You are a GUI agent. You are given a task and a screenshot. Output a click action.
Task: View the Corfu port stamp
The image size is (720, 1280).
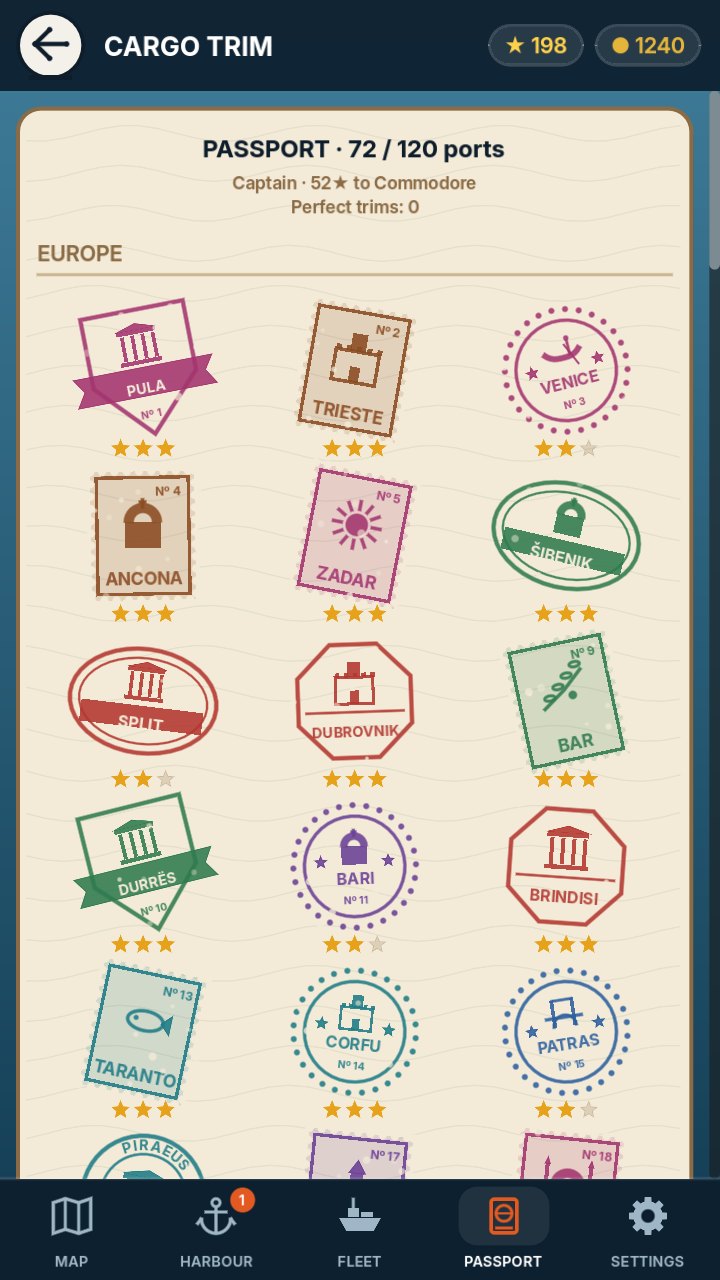[x=355, y=1031]
